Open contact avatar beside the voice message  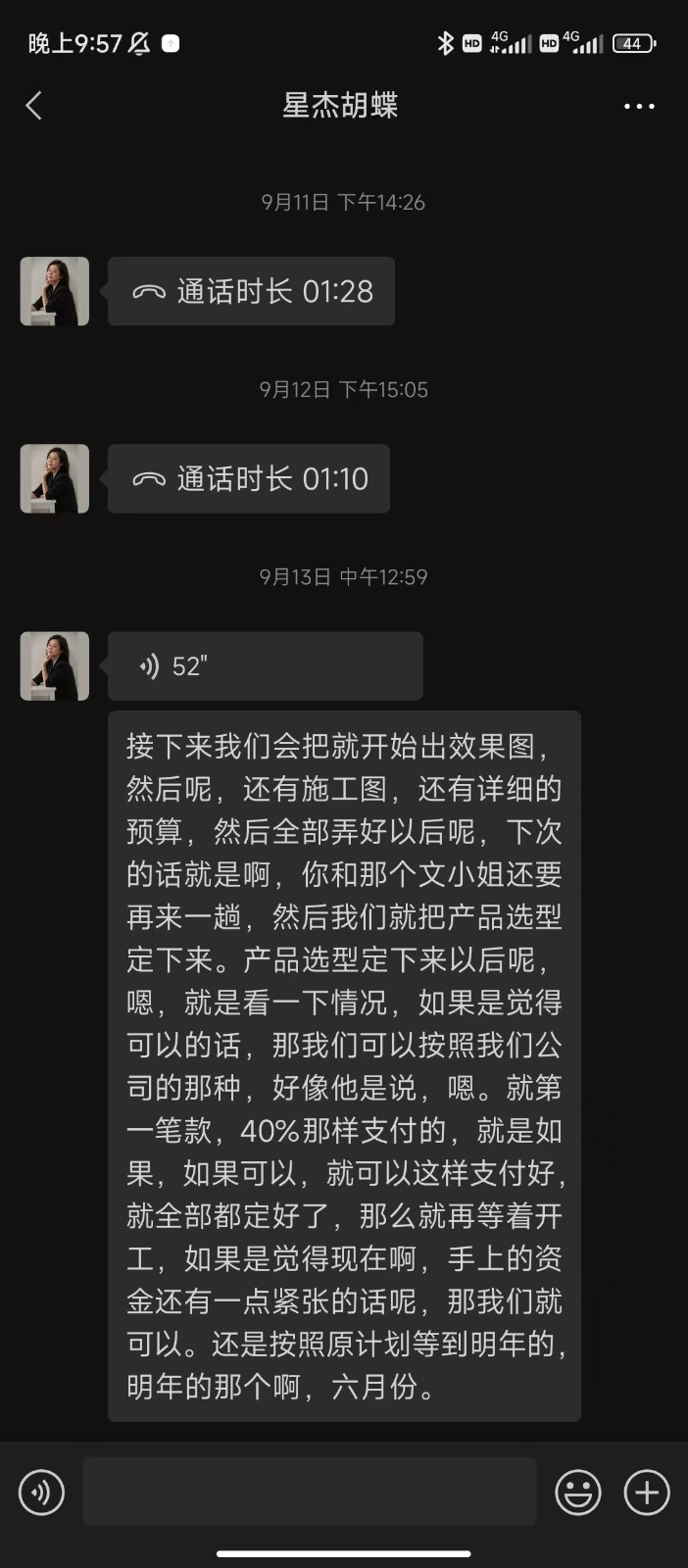tap(55, 666)
